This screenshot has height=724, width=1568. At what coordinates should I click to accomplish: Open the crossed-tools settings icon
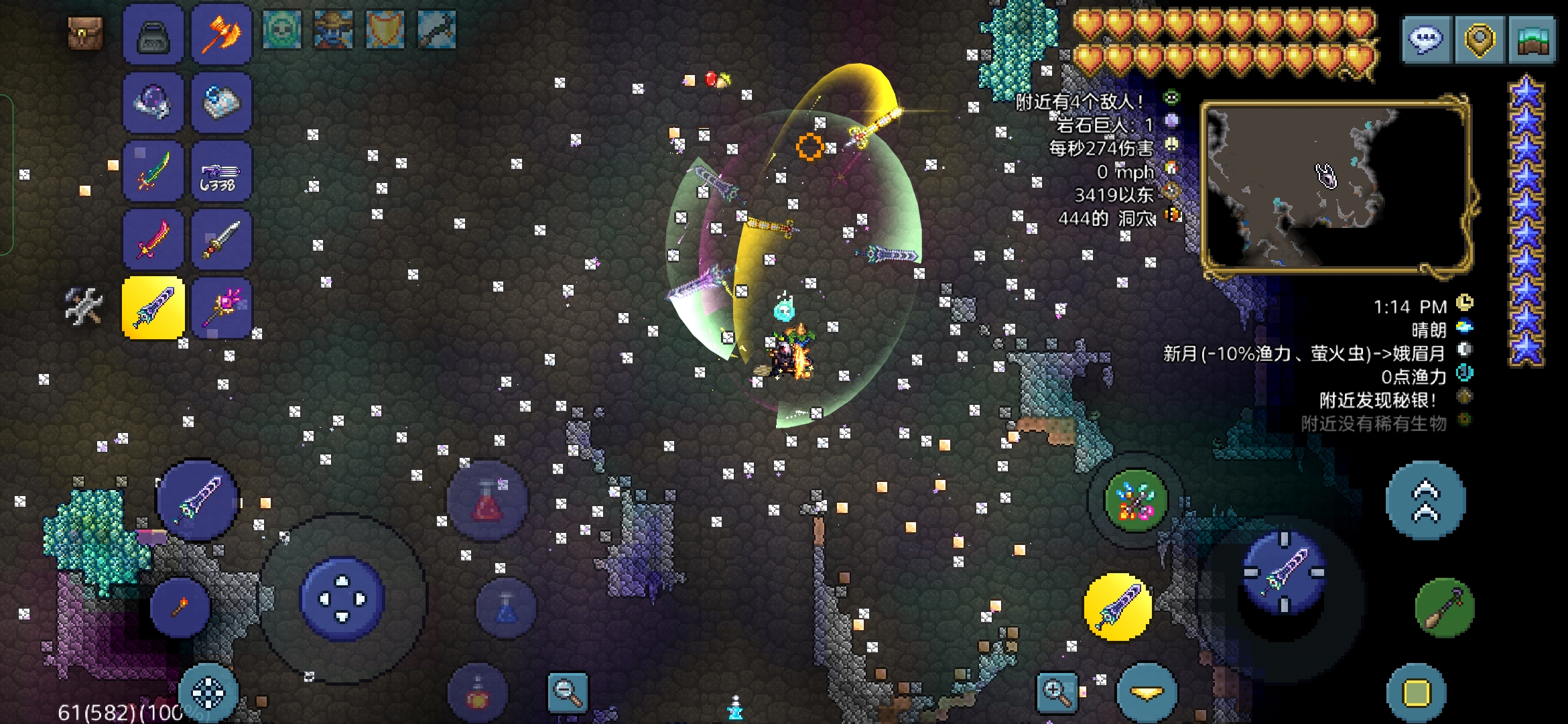[x=84, y=306]
